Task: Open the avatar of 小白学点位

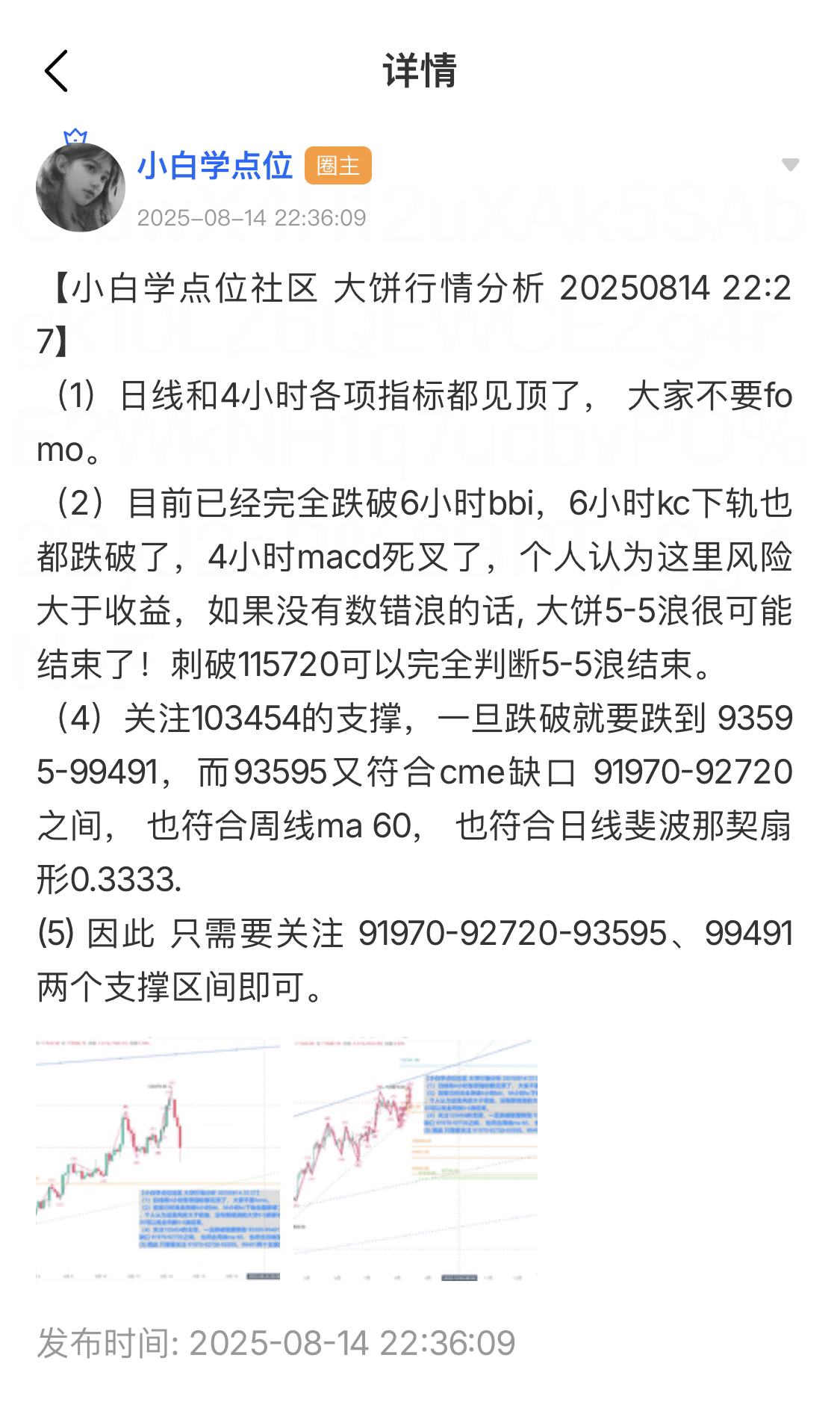Action: [x=81, y=187]
